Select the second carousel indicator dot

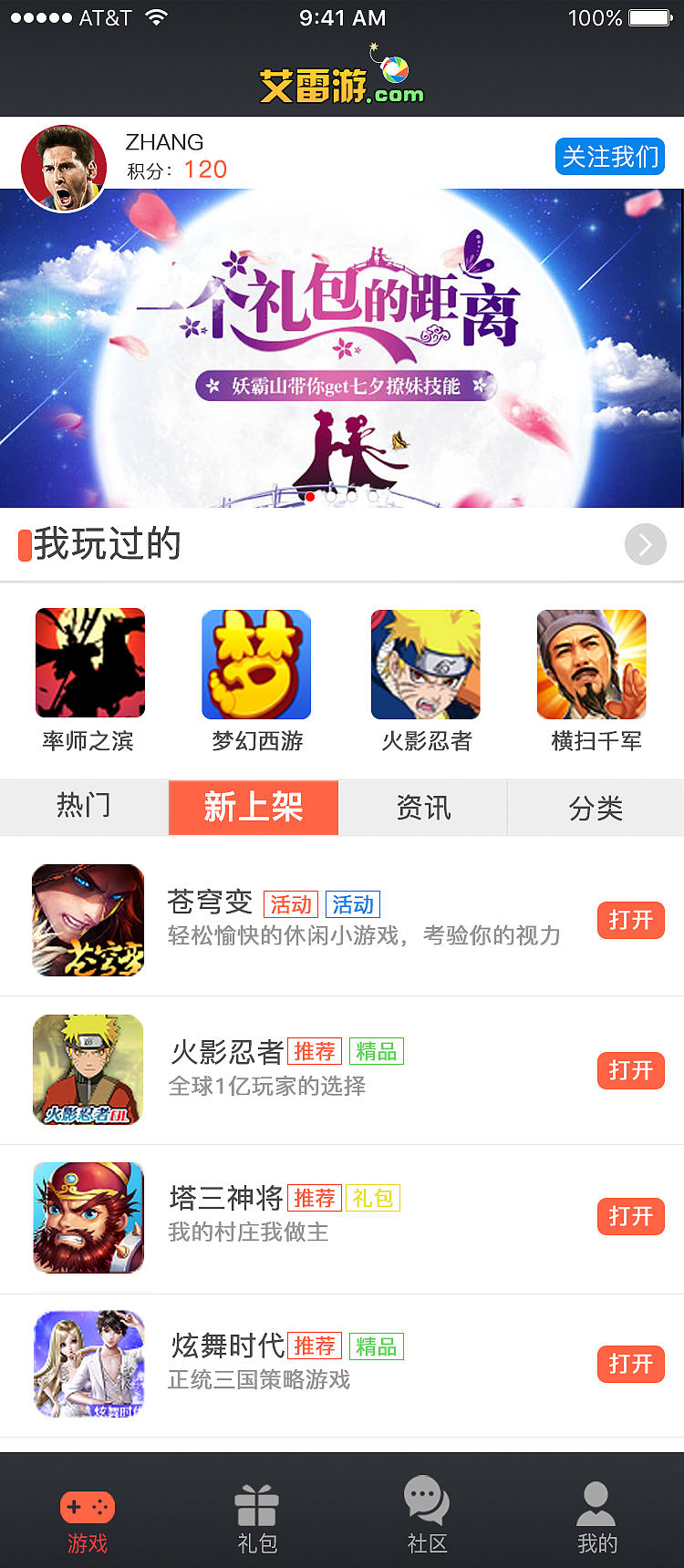pyautogui.click(x=330, y=498)
